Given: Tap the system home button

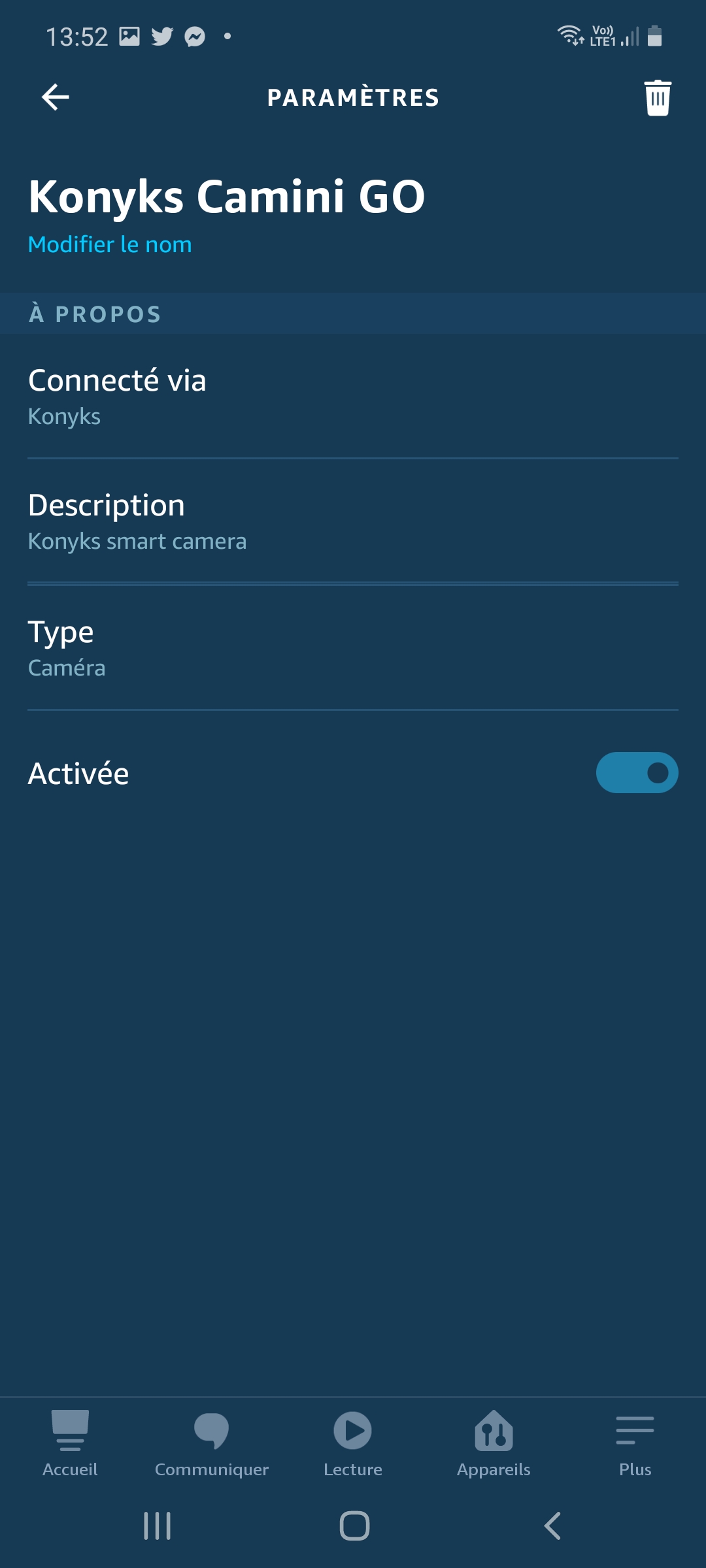Looking at the screenshot, I should (354, 1526).
